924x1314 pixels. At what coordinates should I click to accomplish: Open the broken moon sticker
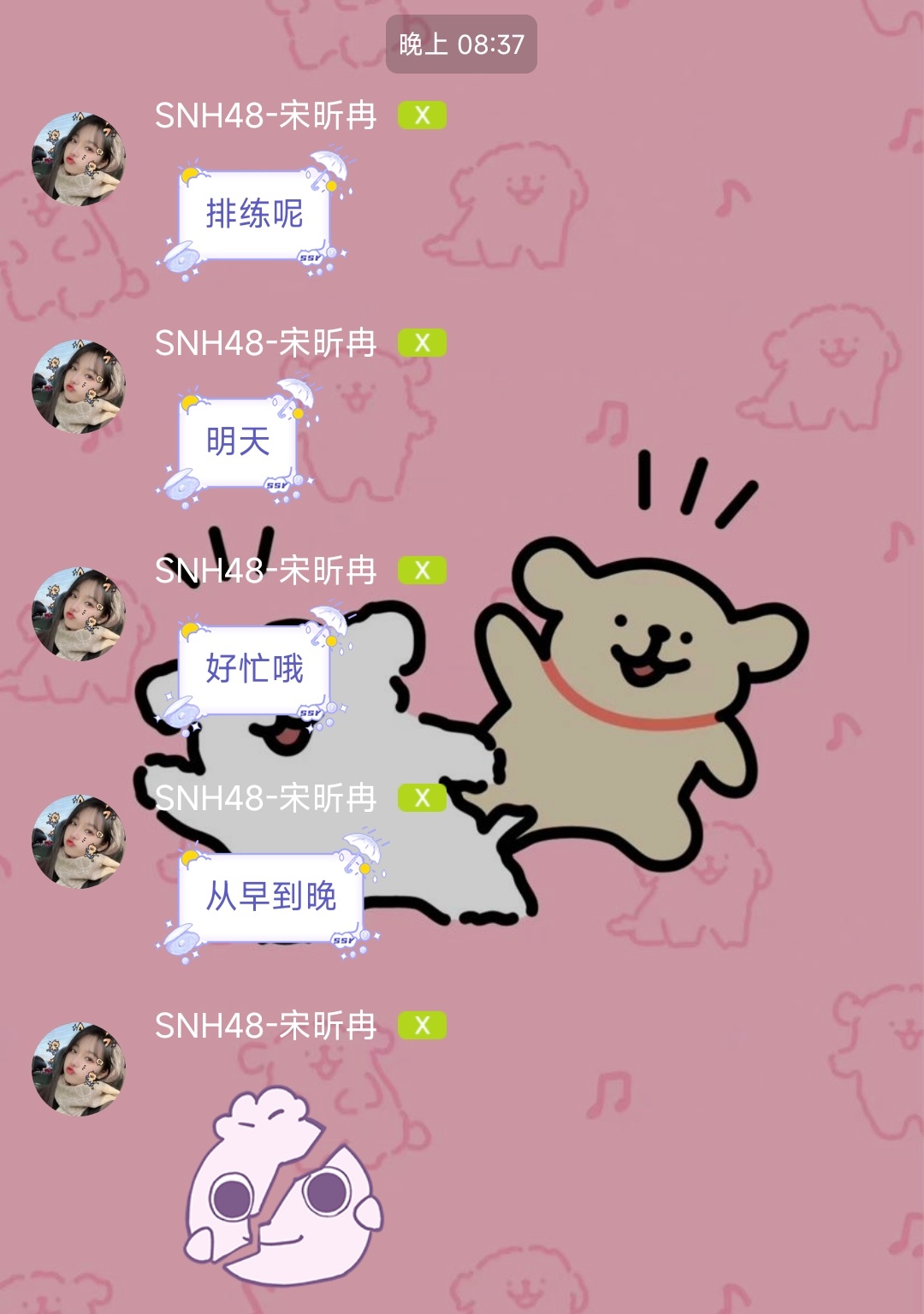(283, 1185)
